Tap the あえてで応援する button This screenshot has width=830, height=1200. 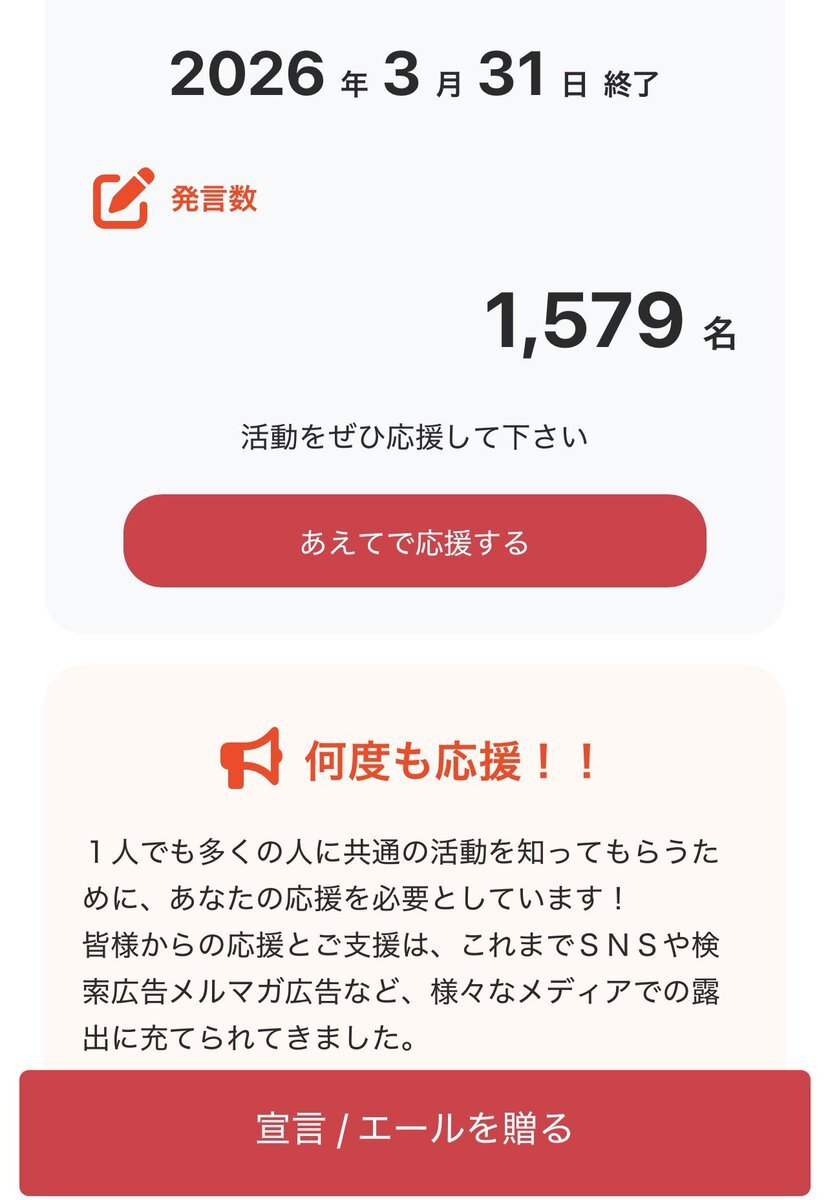pos(414,541)
